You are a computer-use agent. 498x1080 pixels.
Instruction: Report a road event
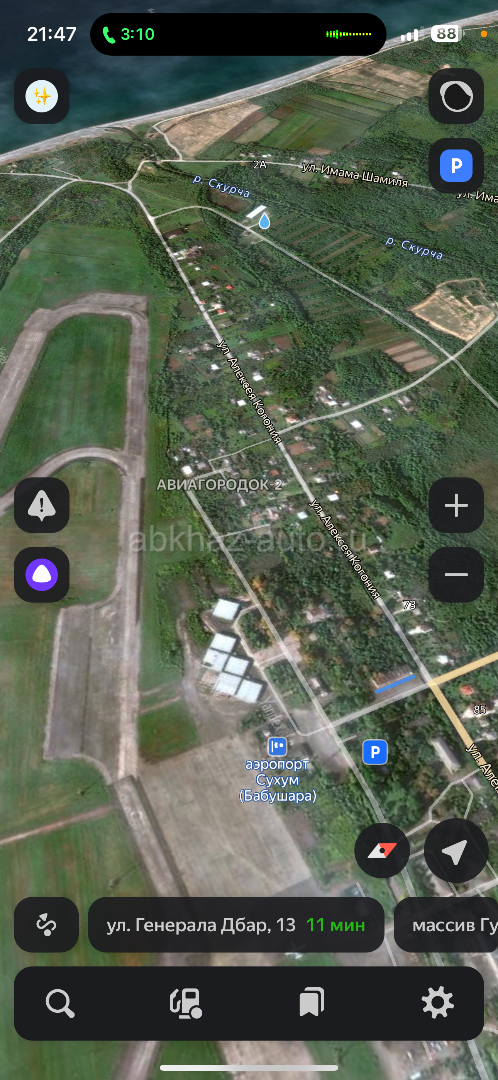(x=41, y=506)
